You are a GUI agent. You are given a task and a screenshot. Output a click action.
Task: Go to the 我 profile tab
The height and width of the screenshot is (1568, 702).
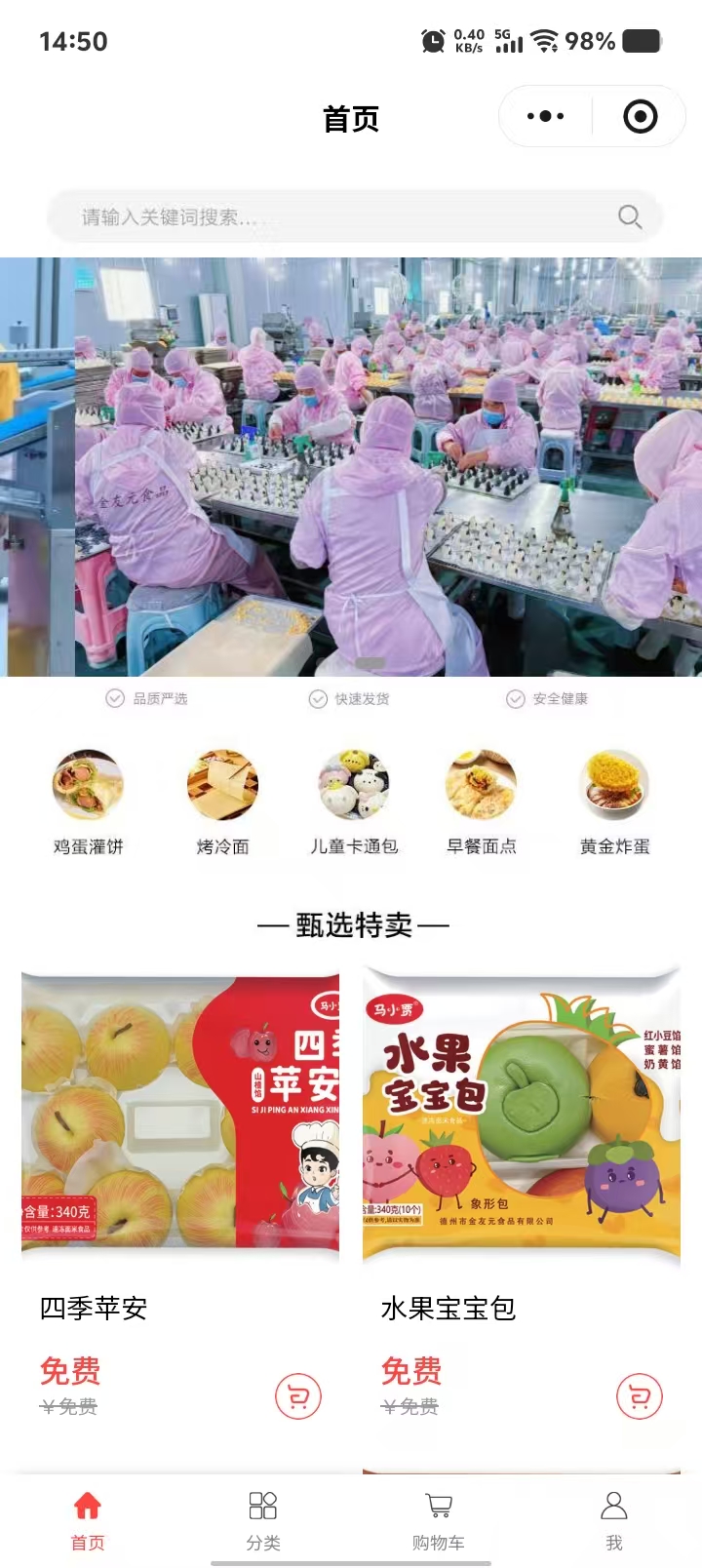(614, 1519)
